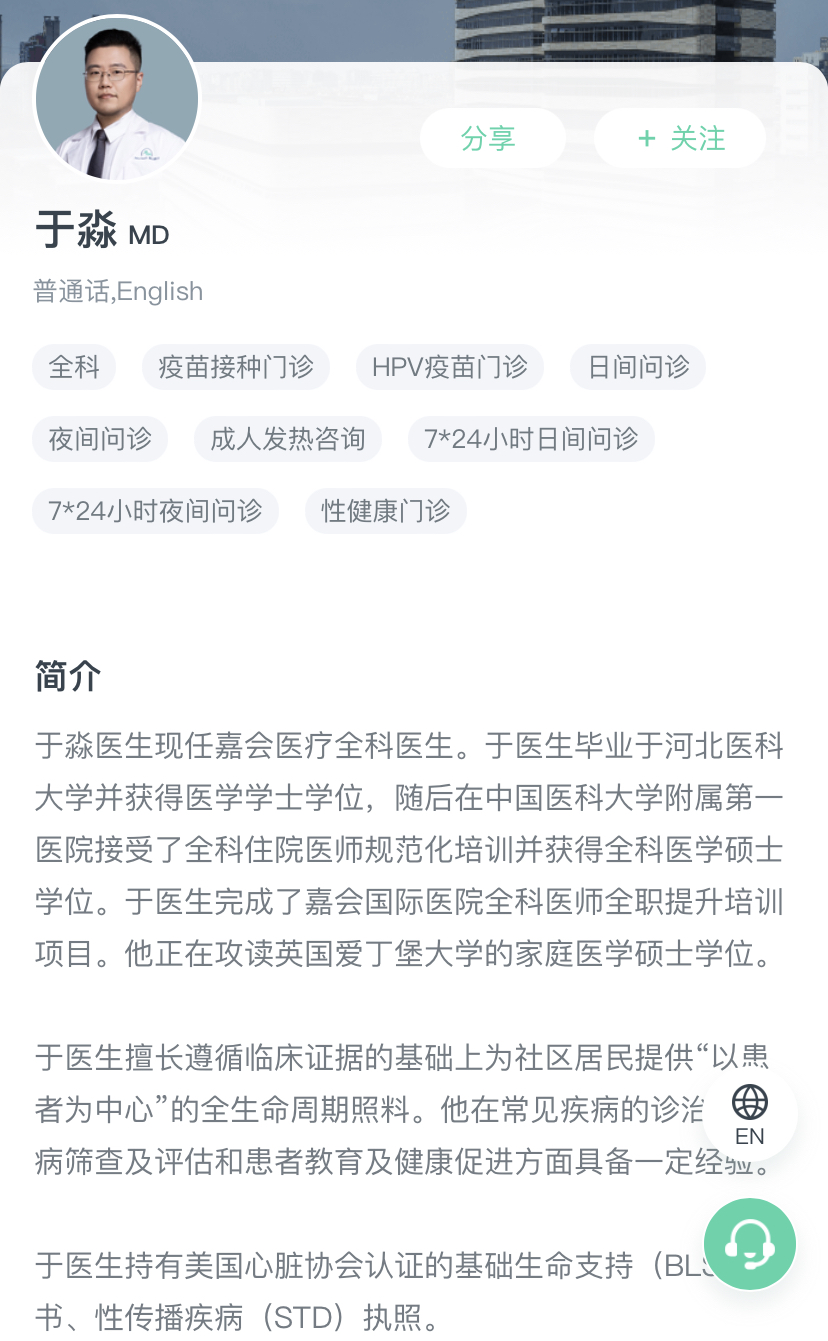Switch language with the EN globe
828x1341 pixels.
(x=749, y=1115)
